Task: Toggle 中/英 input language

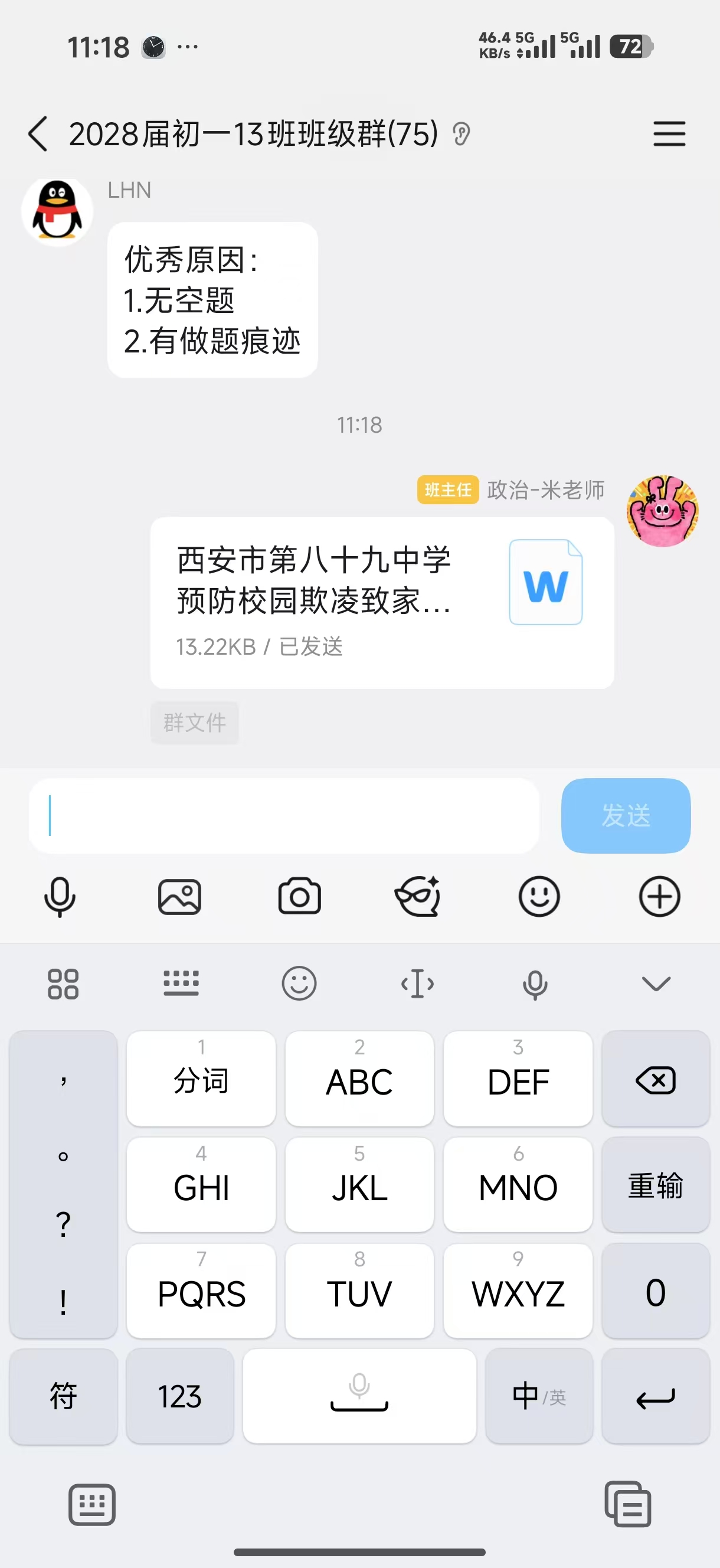Action: click(539, 1396)
